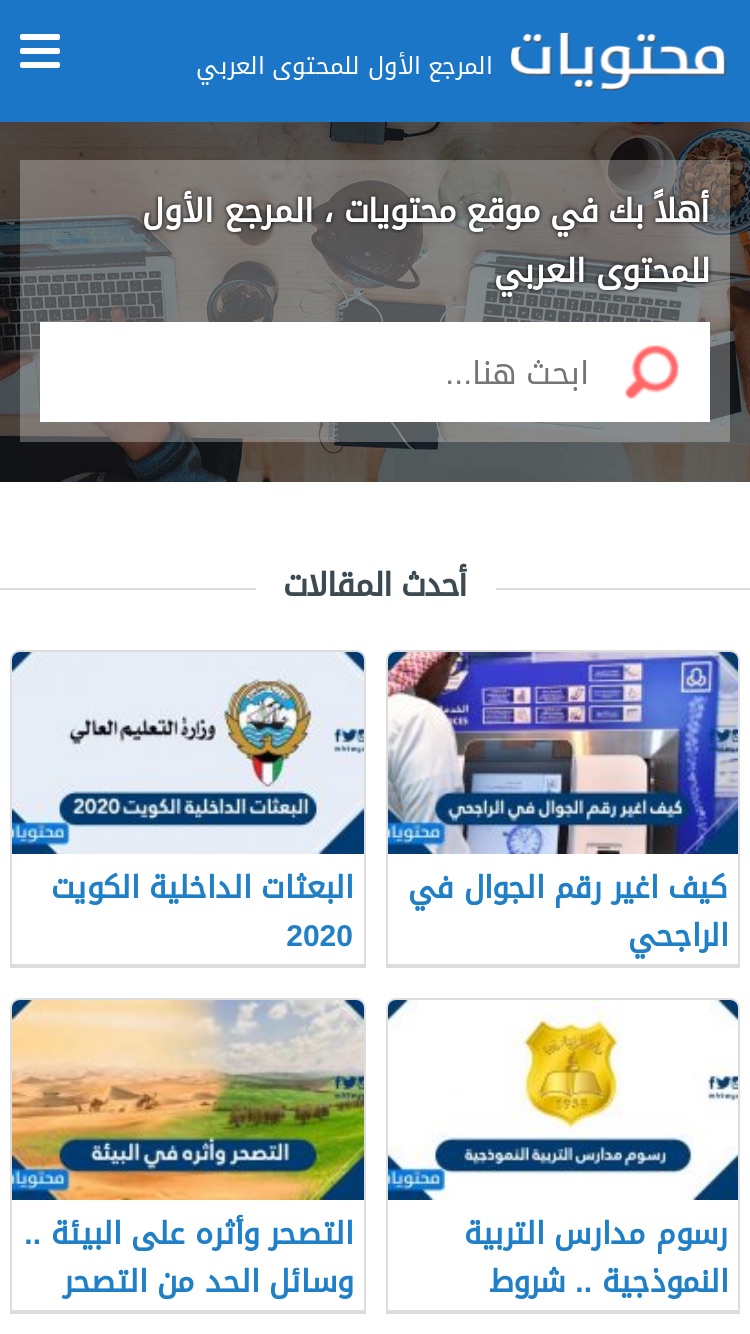Open article البعثات الداخلية الكويت 2020
This screenshot has width=750, height=1334.
(188, 809)
